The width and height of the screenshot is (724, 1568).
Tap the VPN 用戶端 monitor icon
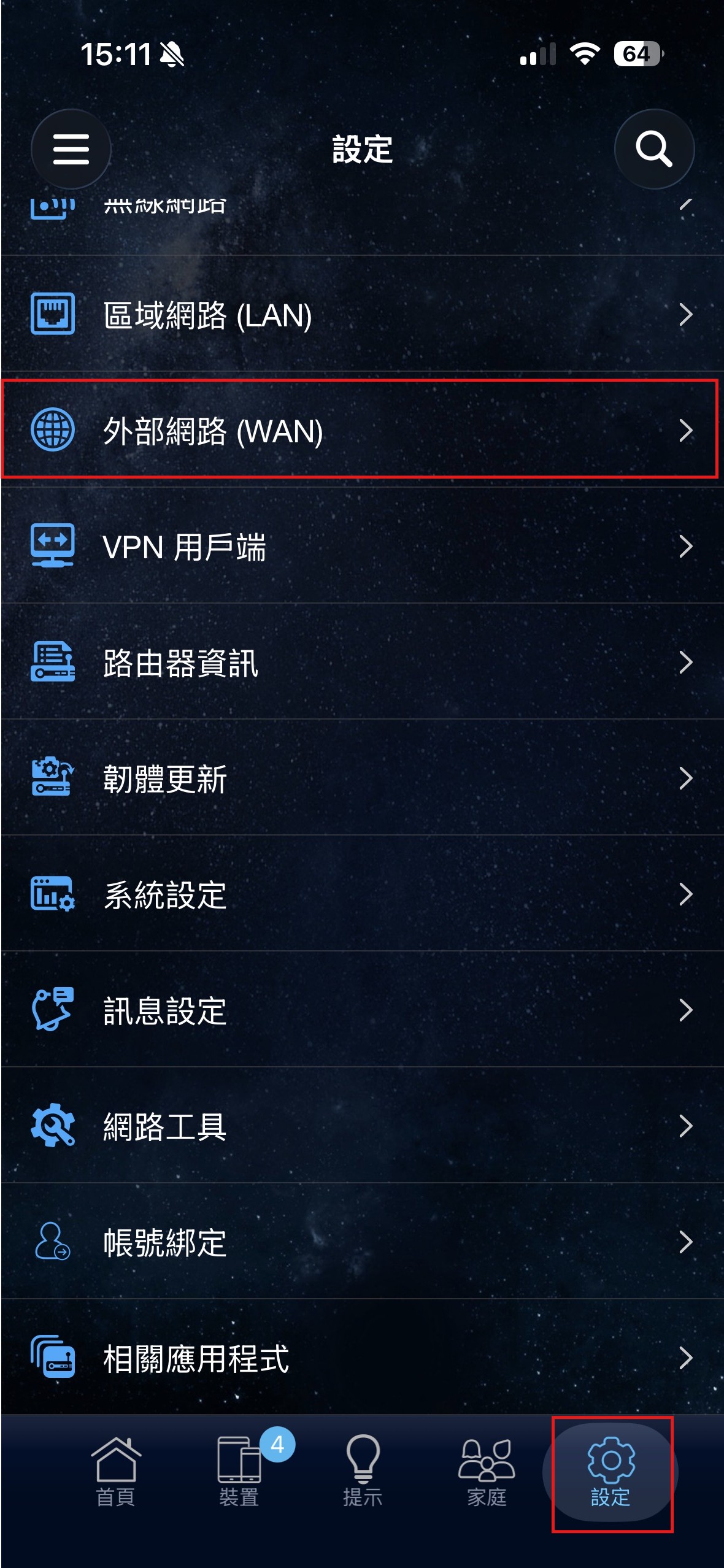pyautogui.click(x=53, y=547)
